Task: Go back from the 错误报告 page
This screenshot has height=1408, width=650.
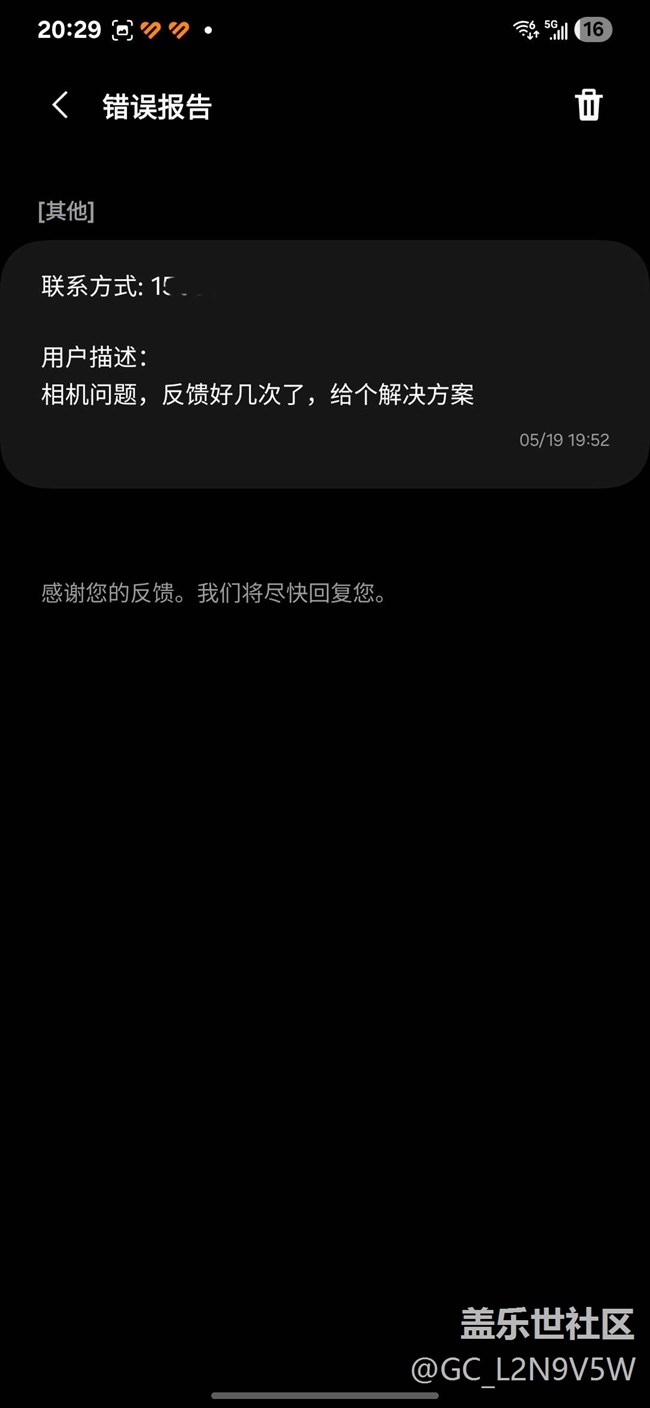Action: [60, 105]
